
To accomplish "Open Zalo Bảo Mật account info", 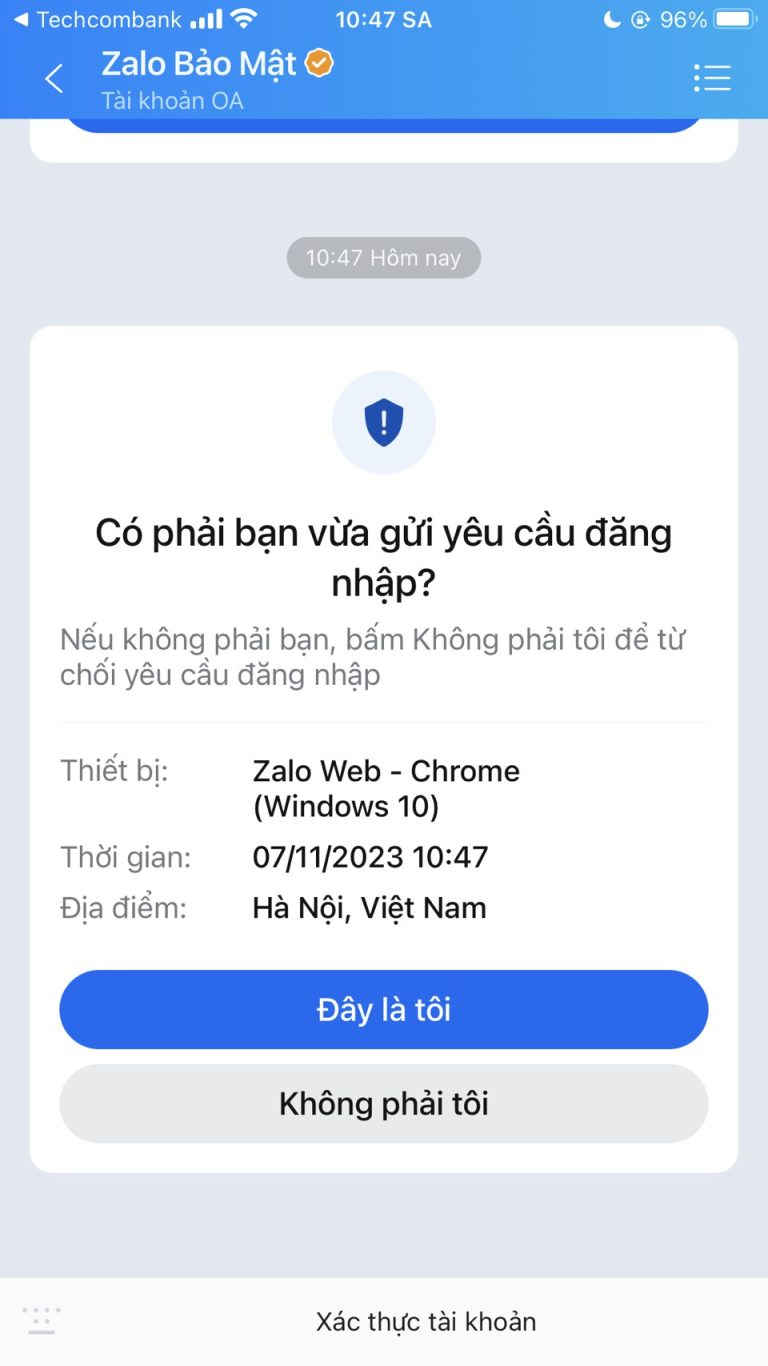I will tap(200, 65).
